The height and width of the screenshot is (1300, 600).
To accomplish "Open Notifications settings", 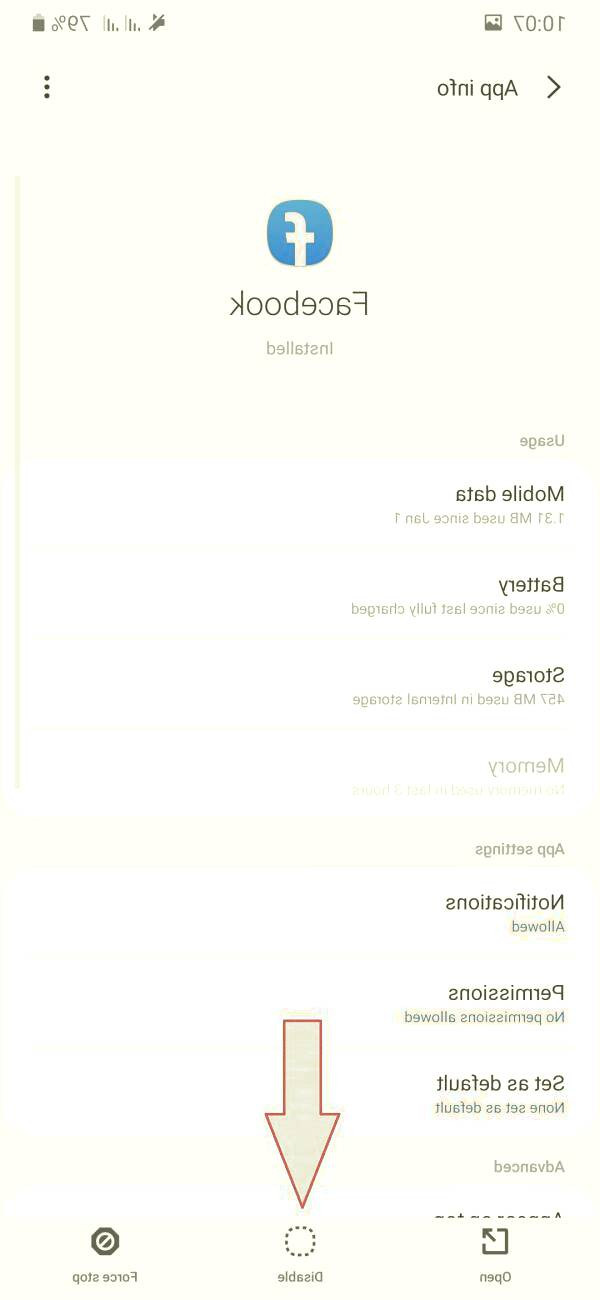I will pyautogui.click(x=300, y=913).
